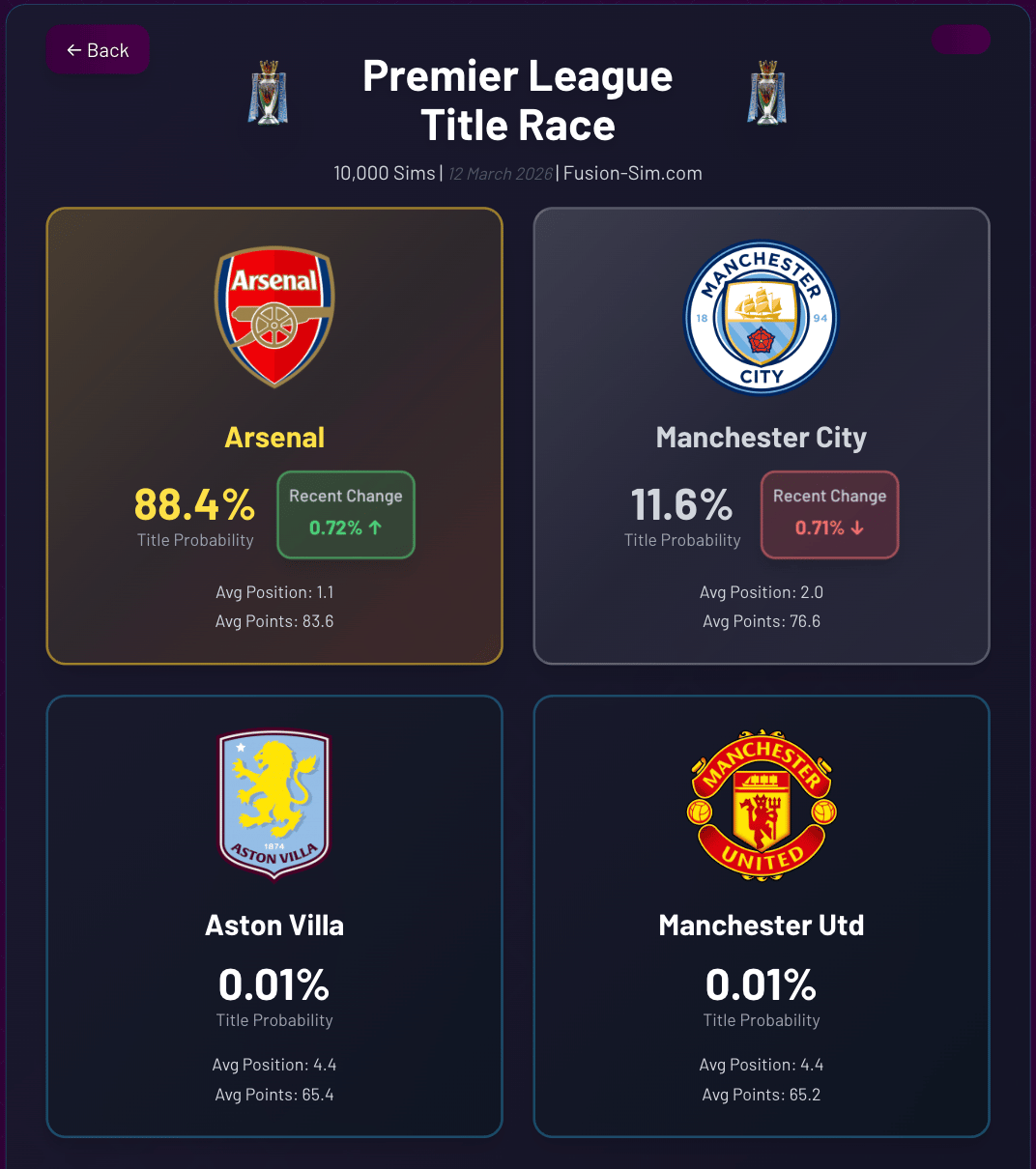
Task: Open the Aston Villa team card
Action: 274,916
